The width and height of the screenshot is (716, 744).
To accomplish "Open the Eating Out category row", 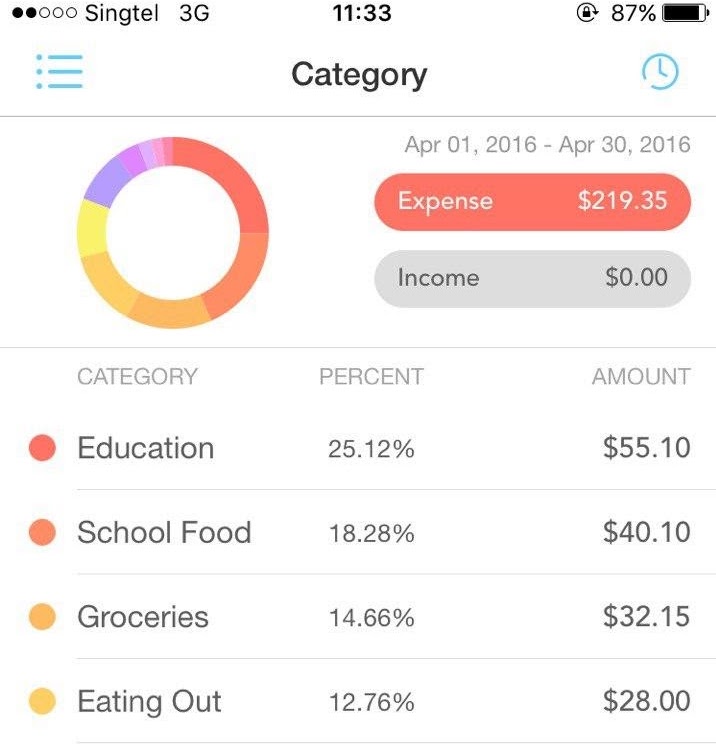I will tap(358, 701).
